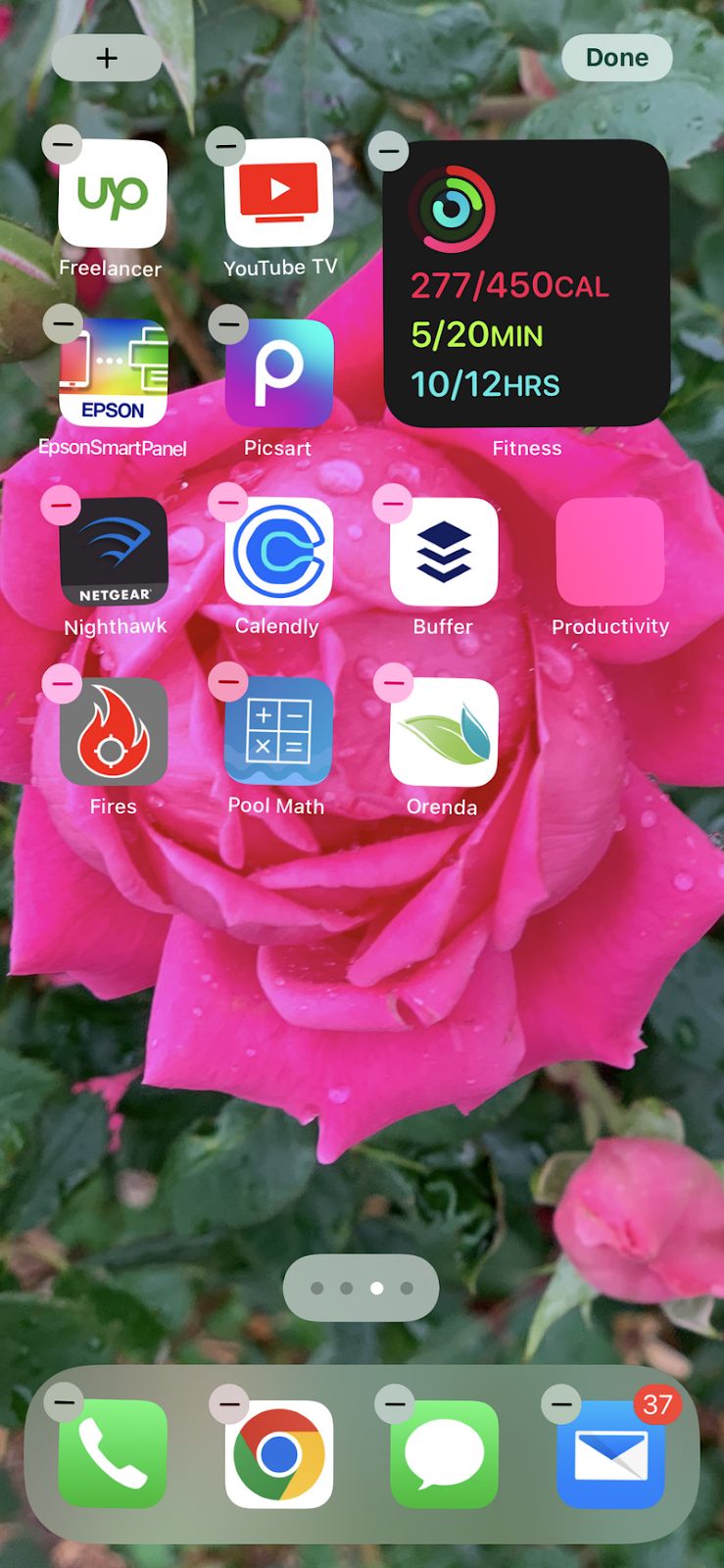
Task: Remove Chrome from dock via minus badge
Action: pos(228,1404)
